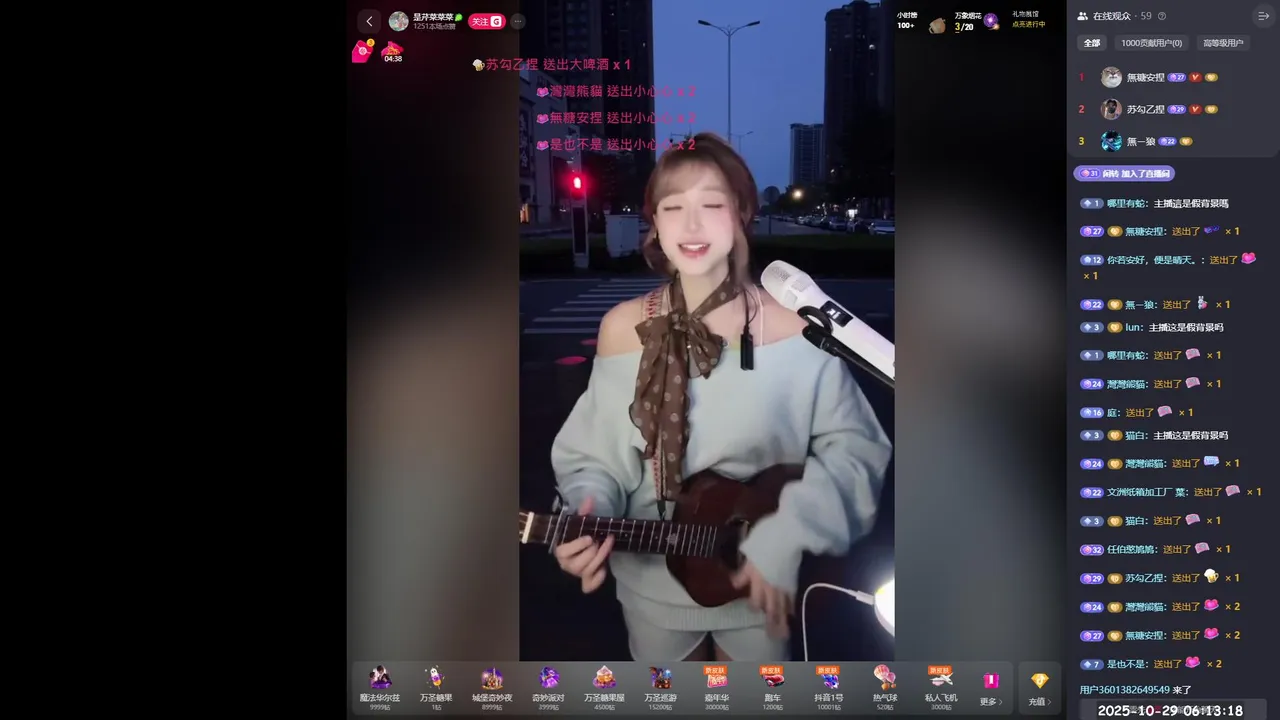Select the 全部 audience tab

click(1091, 43)
